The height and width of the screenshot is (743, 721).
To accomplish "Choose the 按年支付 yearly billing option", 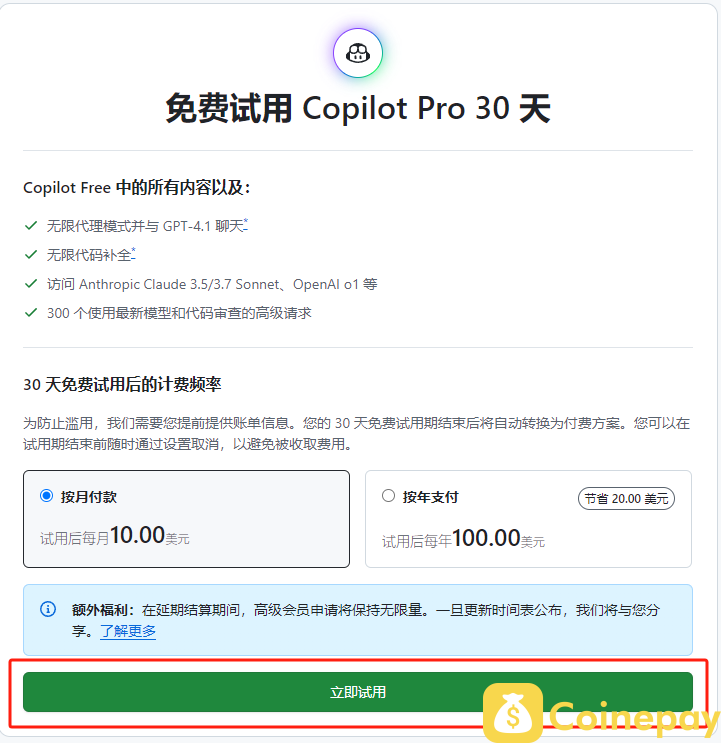I will (x=388, y=496).
